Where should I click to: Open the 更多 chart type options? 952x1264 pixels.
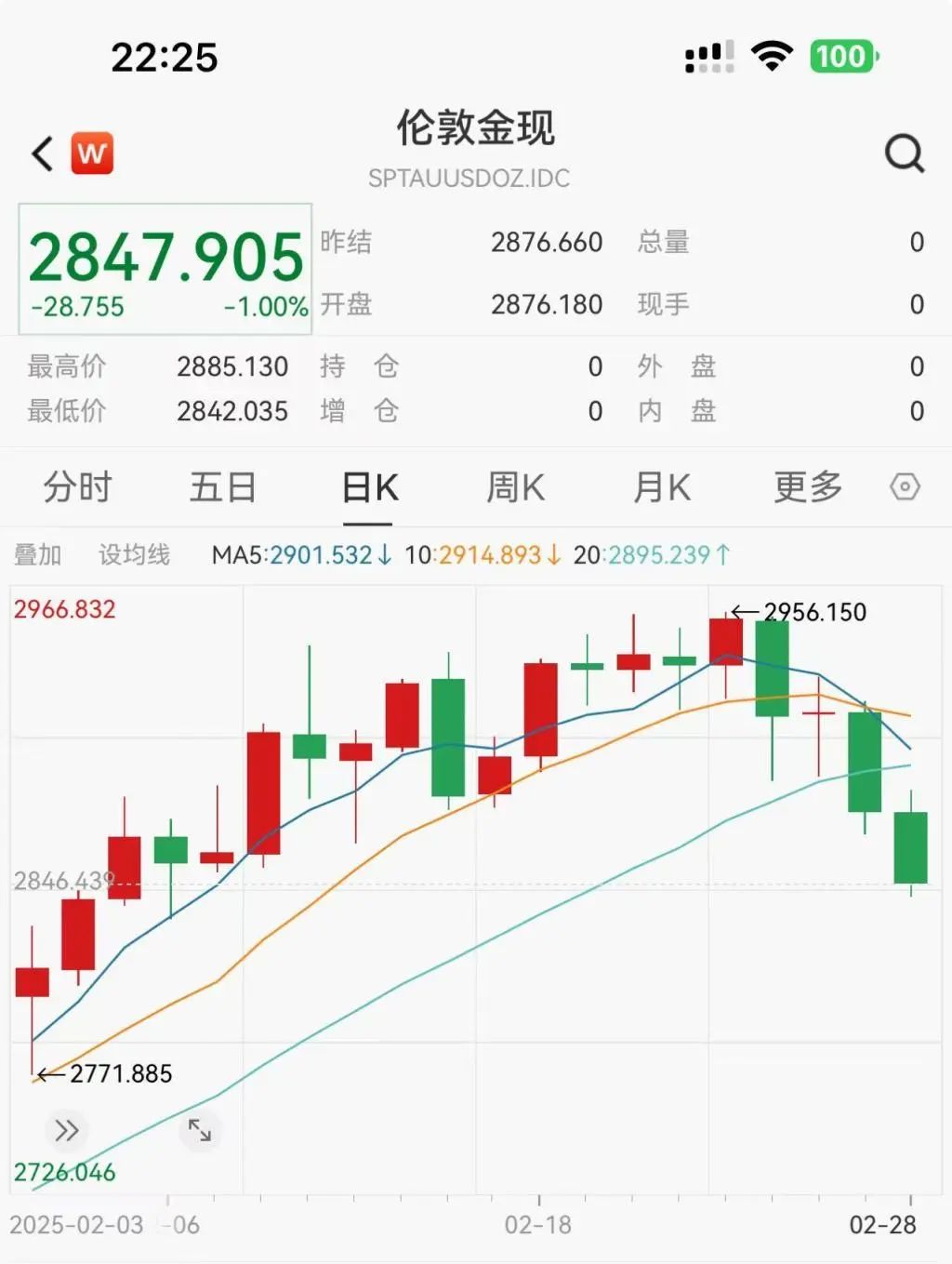click(x=806, y=487)
